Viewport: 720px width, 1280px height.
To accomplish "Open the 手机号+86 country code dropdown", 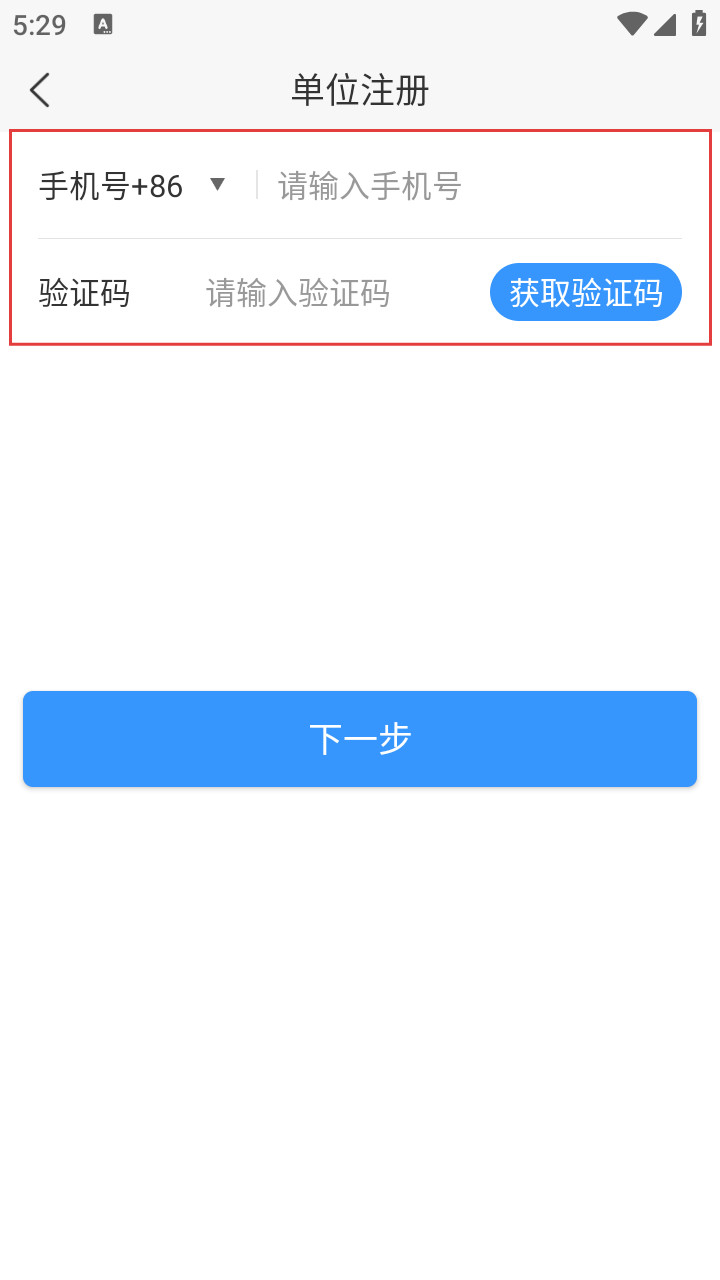I will tap(110, 186).
